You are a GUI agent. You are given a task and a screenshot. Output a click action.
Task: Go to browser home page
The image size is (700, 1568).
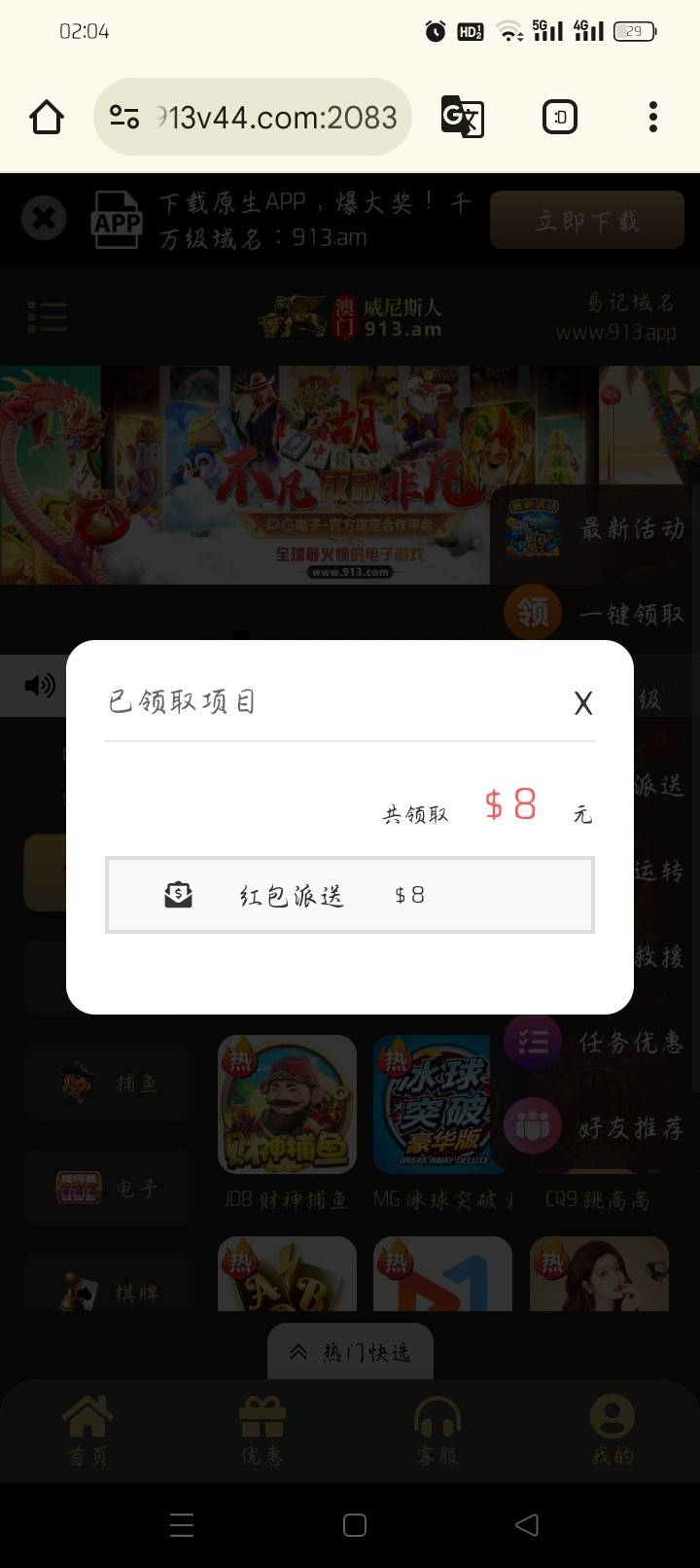[x=47, y=118]
